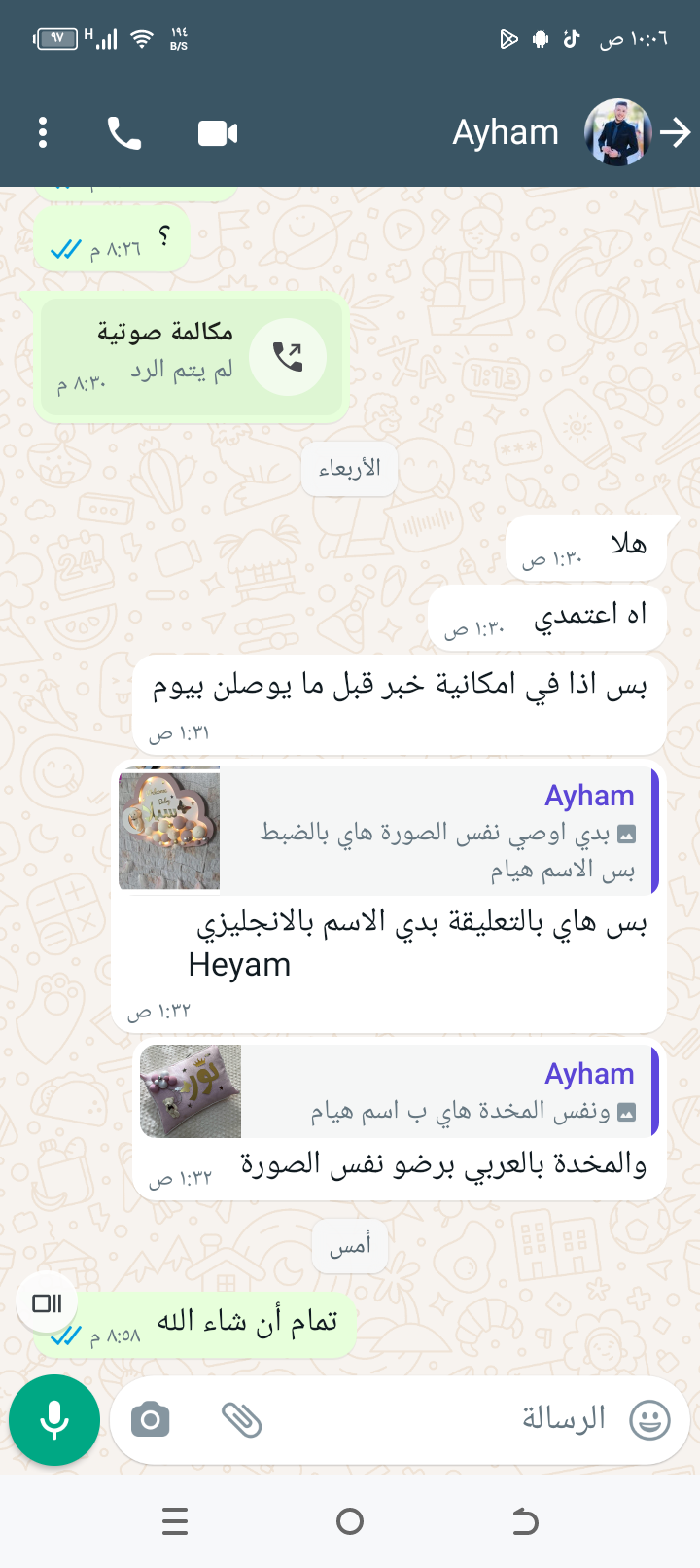
Task: Start a voice call with Ayham
Action: [x=123, y=133]
